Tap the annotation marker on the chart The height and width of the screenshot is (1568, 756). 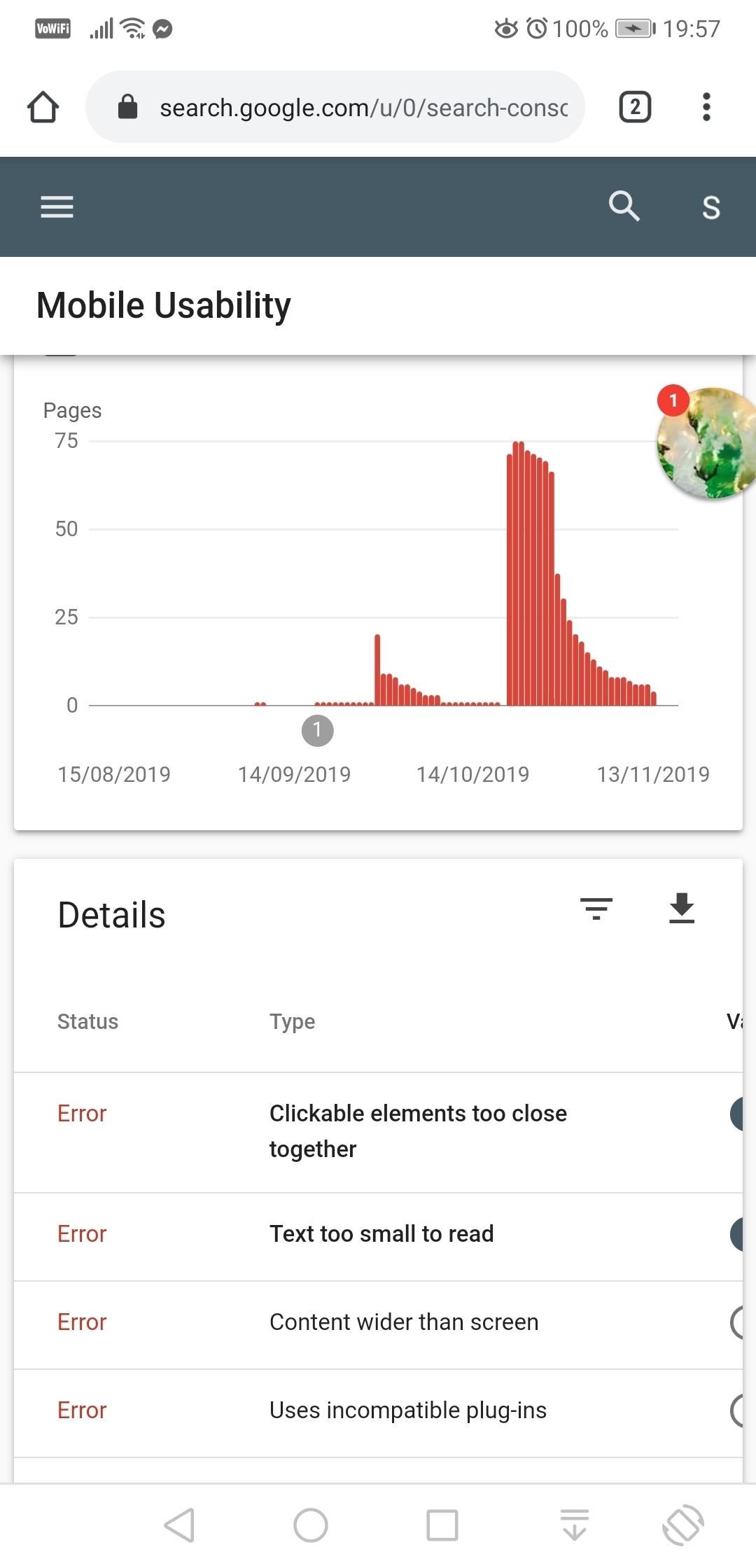point(317,730)
